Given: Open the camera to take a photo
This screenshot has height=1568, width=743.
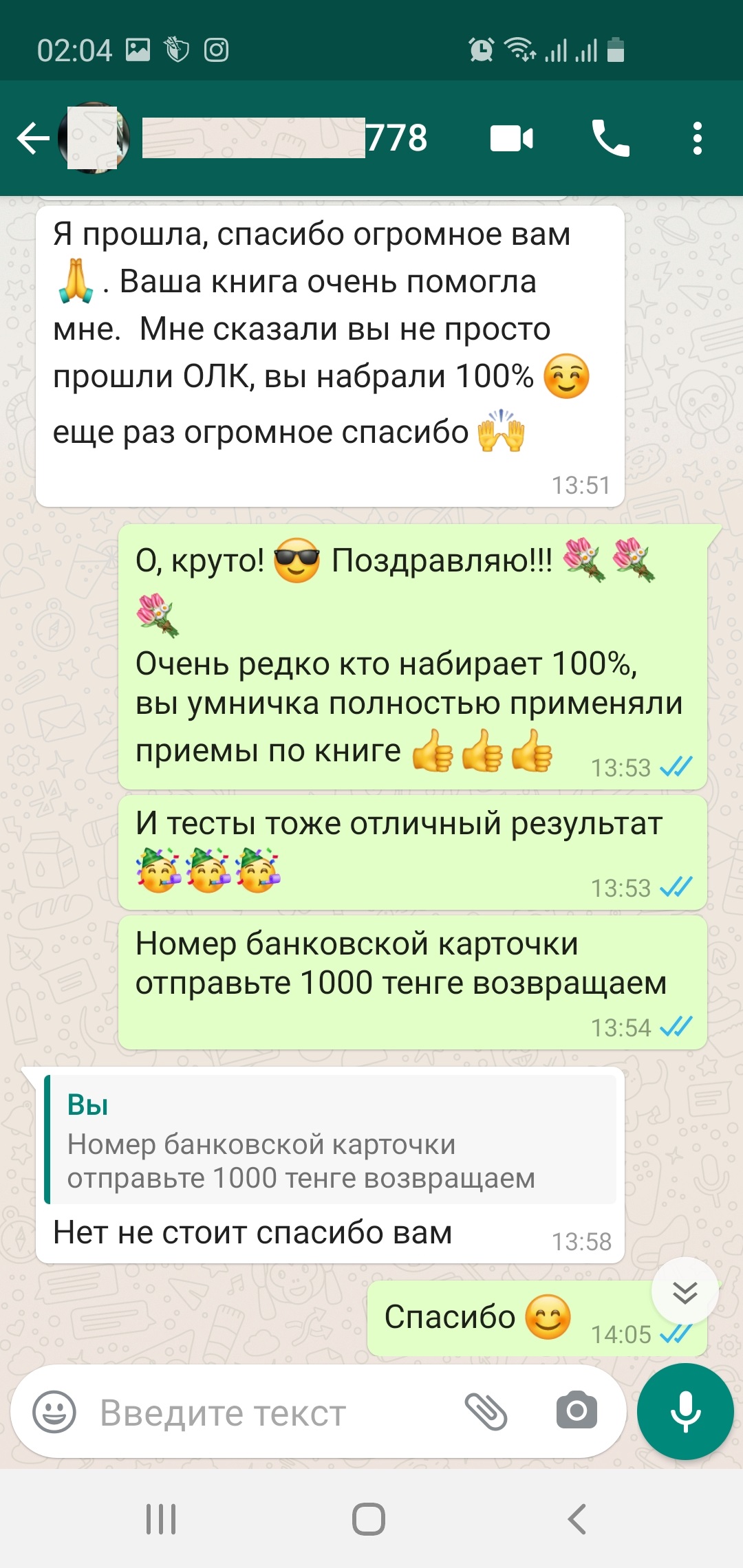Looking at the screenshot, I should click(x=577, y=1411).
